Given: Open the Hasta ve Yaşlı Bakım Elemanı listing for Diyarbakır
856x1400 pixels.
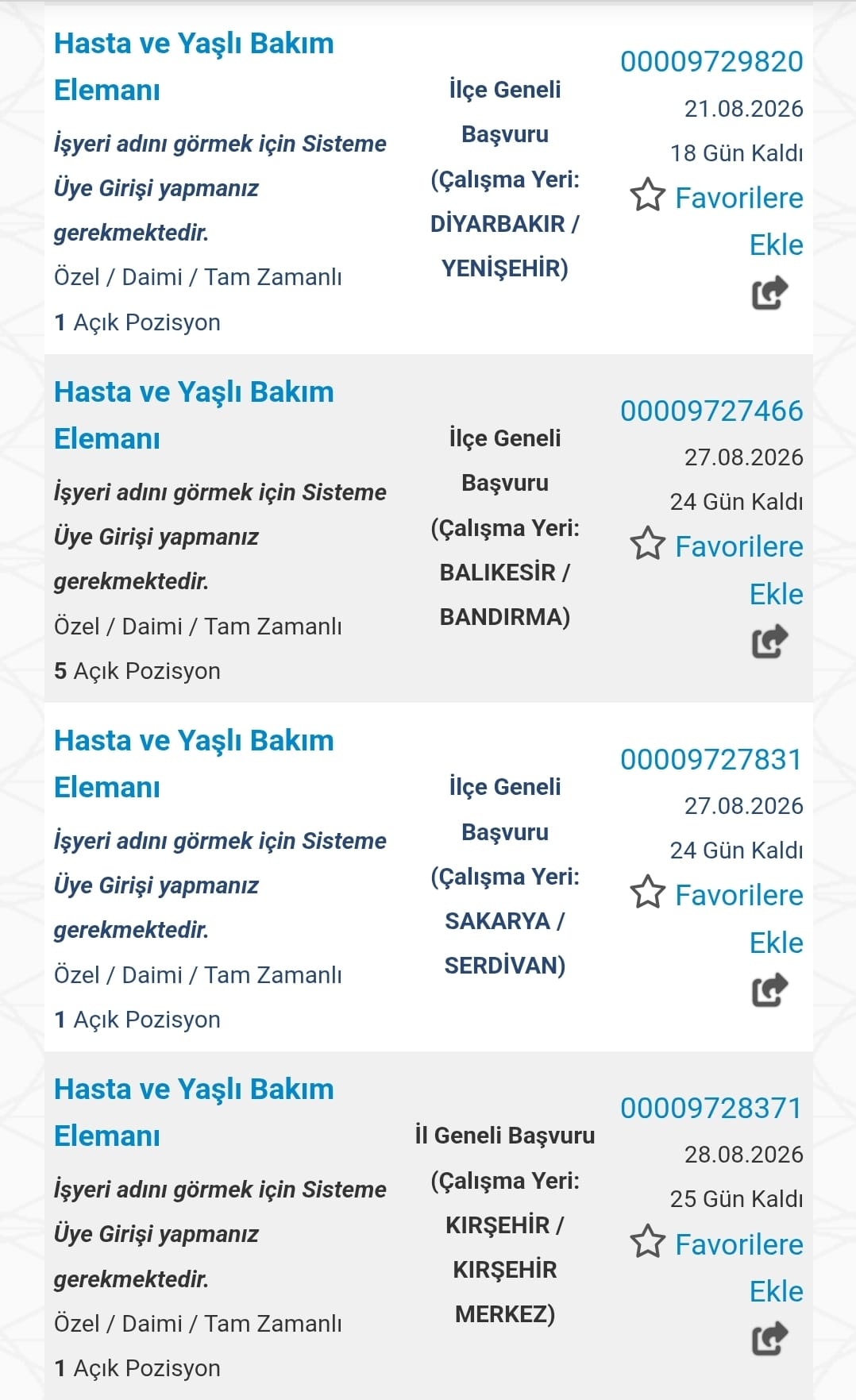Looking at the screenshot, I should [x=194, y=67].
